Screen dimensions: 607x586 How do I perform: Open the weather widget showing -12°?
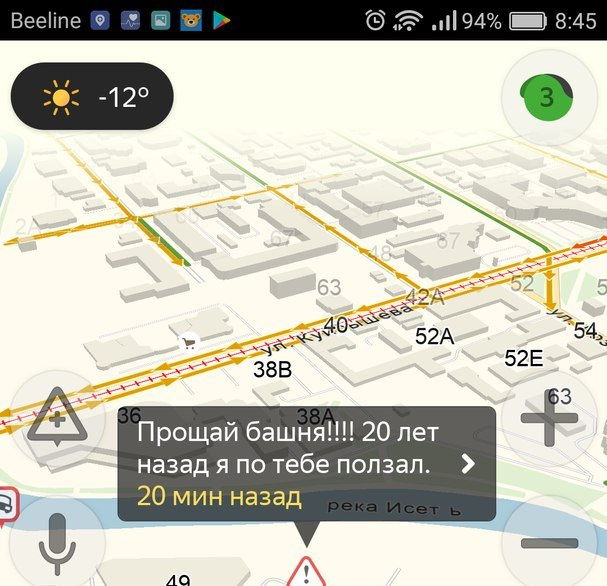point(92,97)
